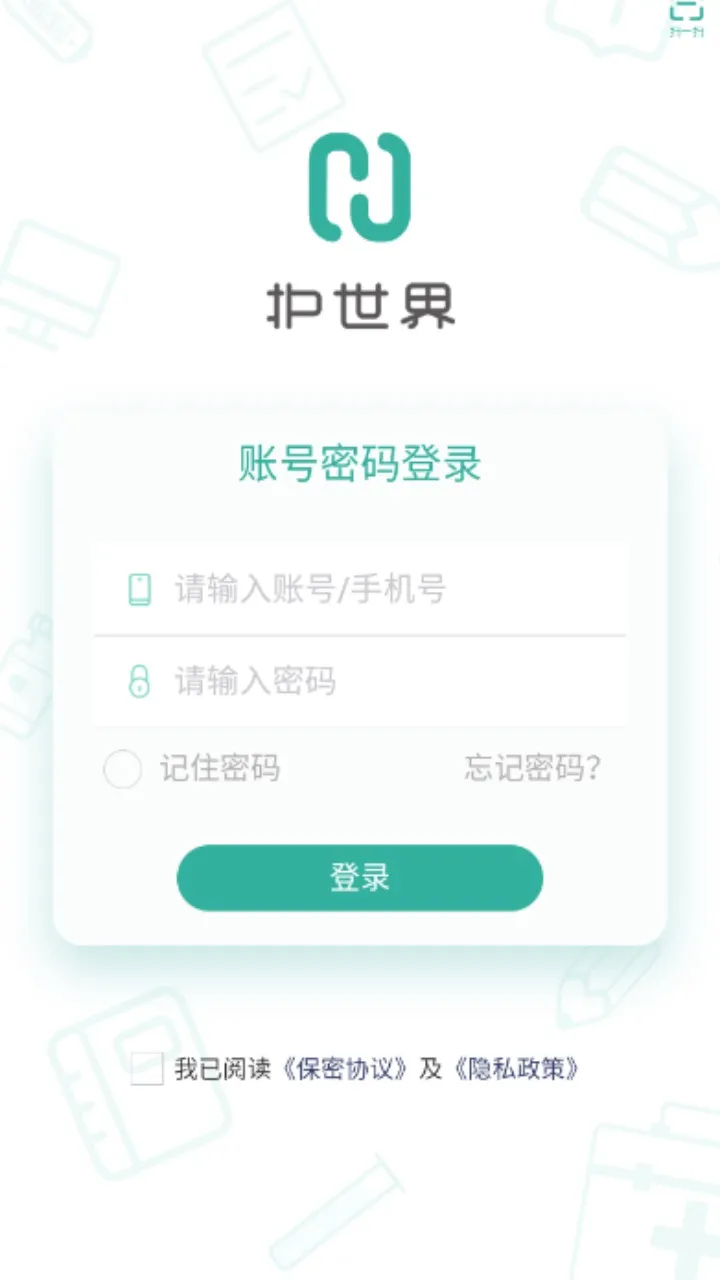Tap the green 登录 login button

point(360,878)
